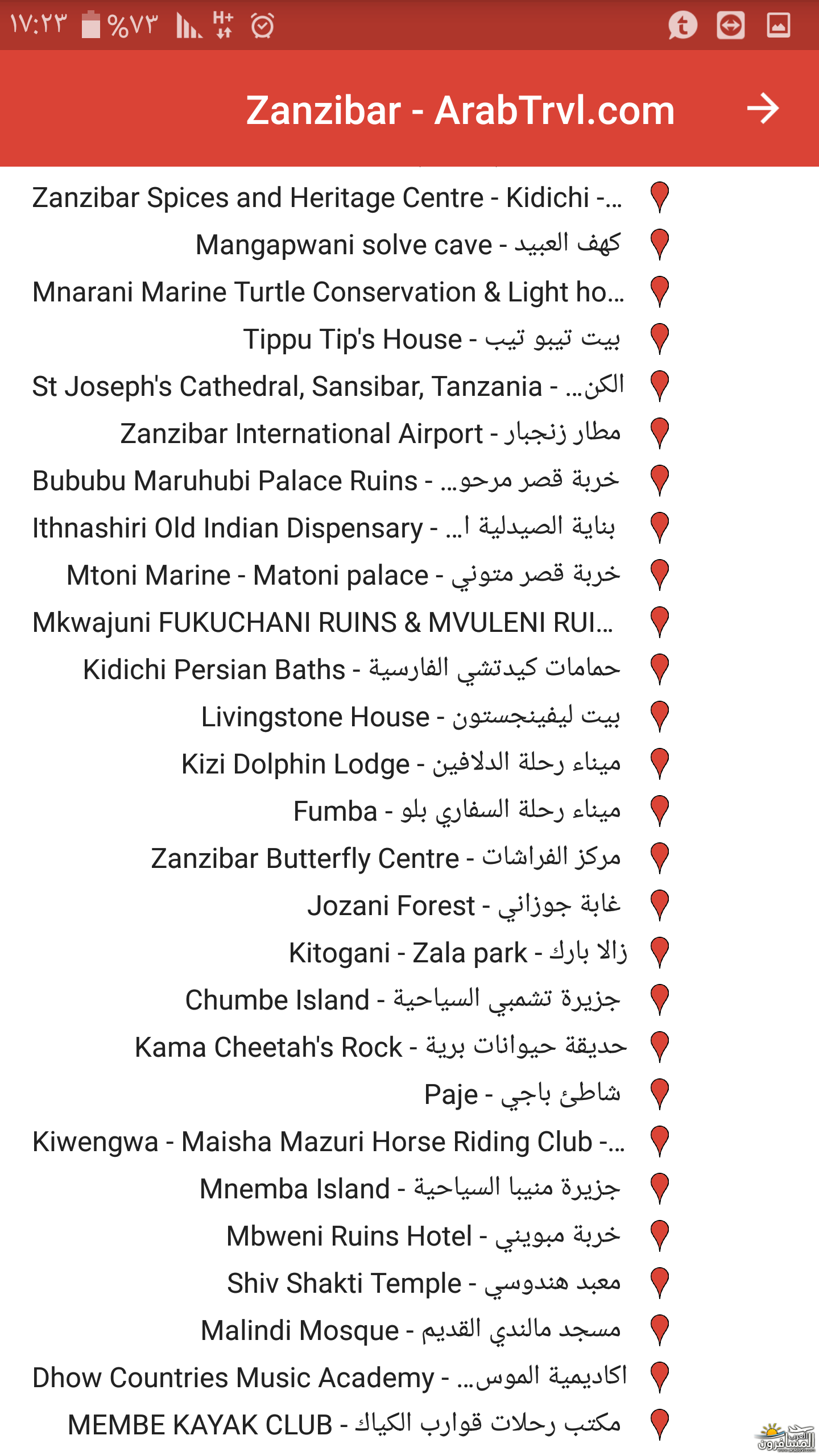
Task: Open Bububu Maruhubi Palace Ruins
Action: [x=326, y=481]
